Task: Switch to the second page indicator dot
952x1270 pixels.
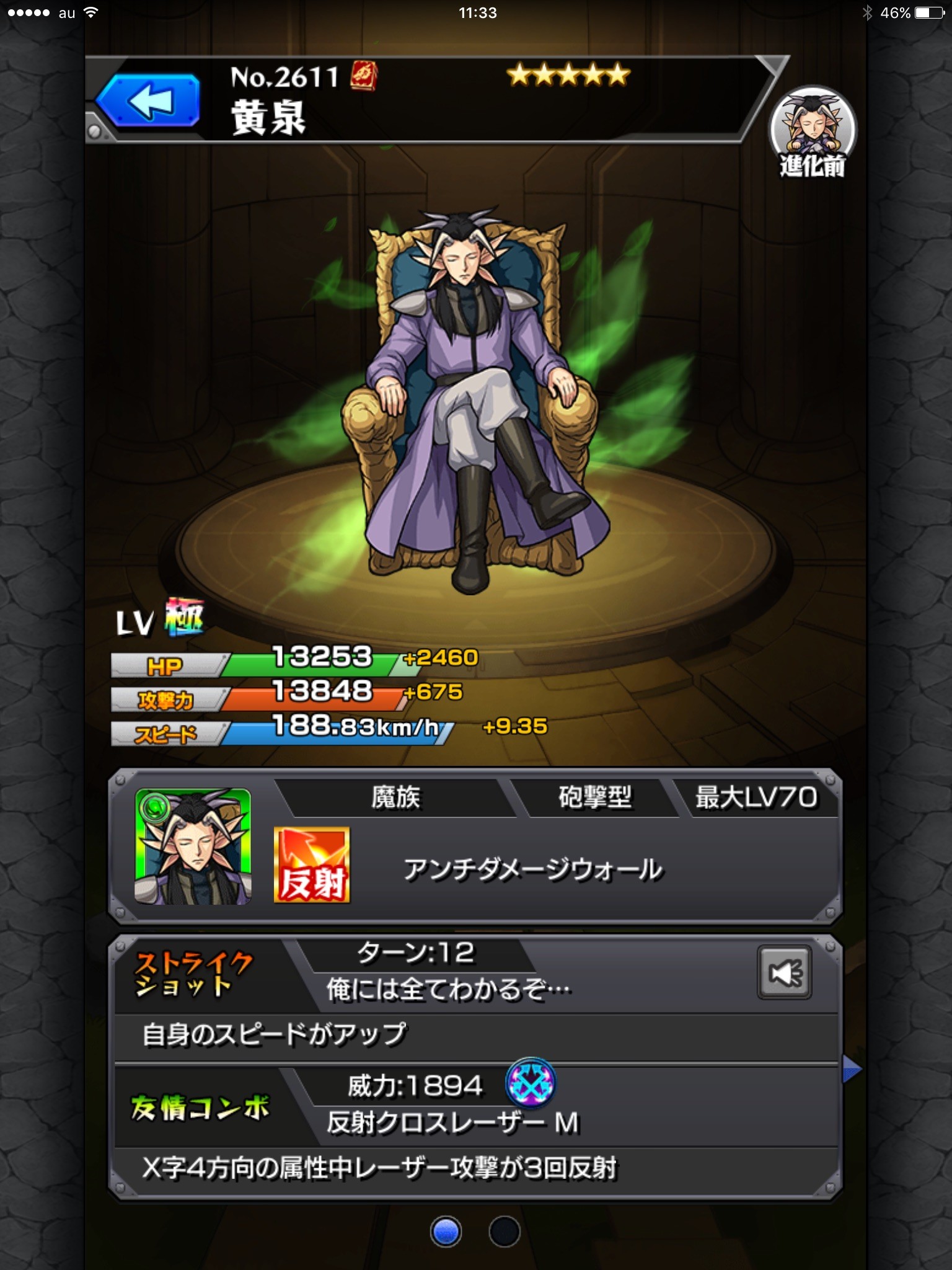Action: pyautogui.click(x=504, y=1232)
